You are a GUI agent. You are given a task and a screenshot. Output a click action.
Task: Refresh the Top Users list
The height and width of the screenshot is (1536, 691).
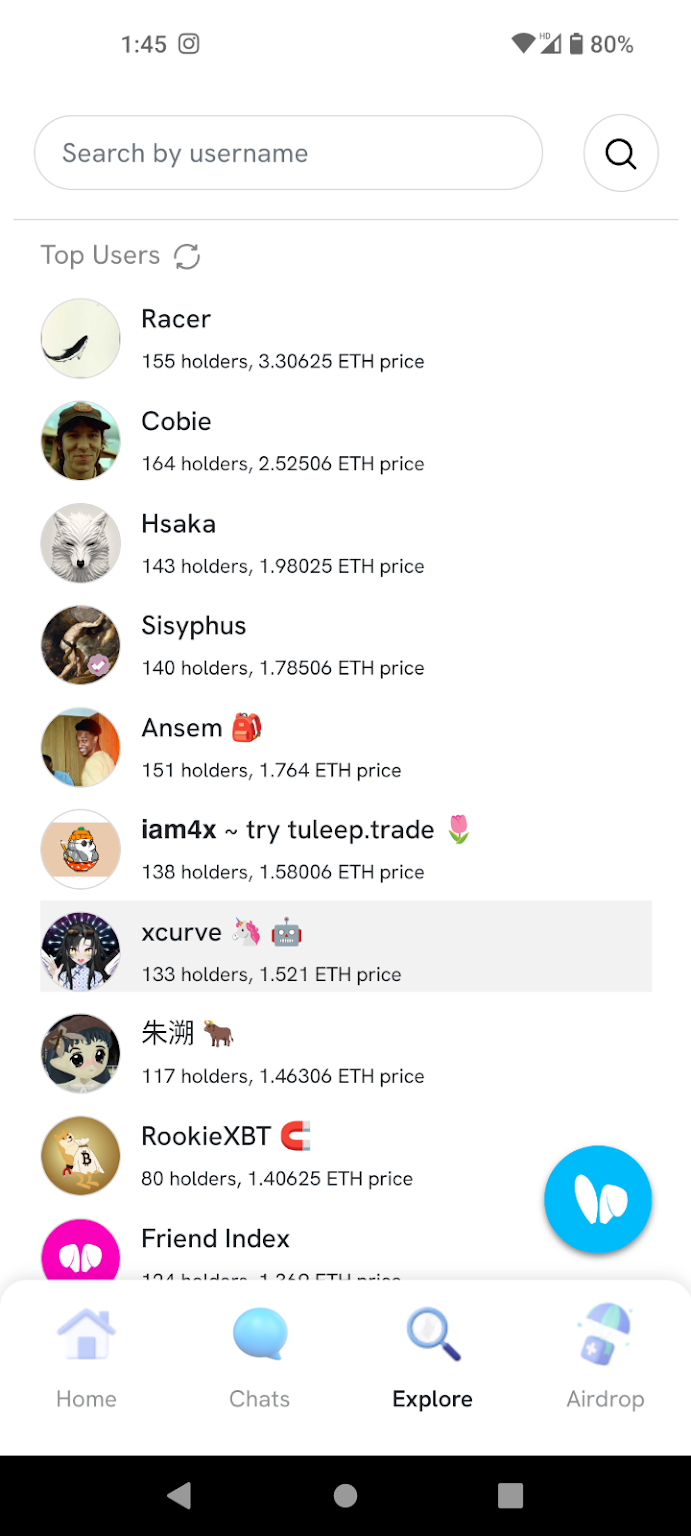pos(187,256)
